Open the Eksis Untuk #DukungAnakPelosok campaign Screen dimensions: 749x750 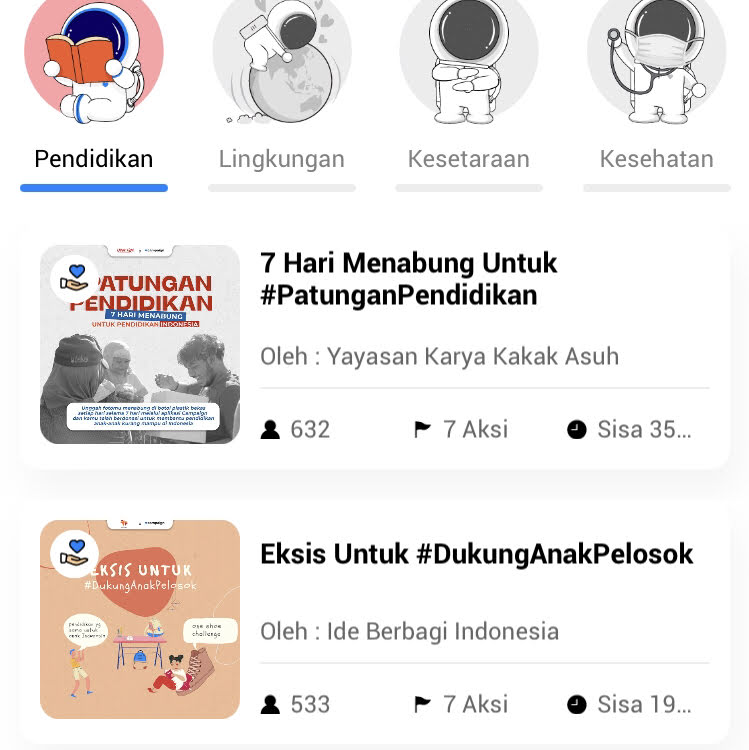pos(476,554)
